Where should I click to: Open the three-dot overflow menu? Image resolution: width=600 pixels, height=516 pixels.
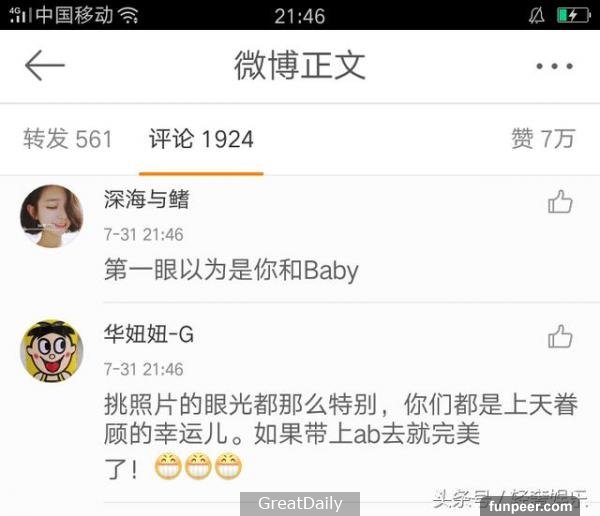coord(554,66)
